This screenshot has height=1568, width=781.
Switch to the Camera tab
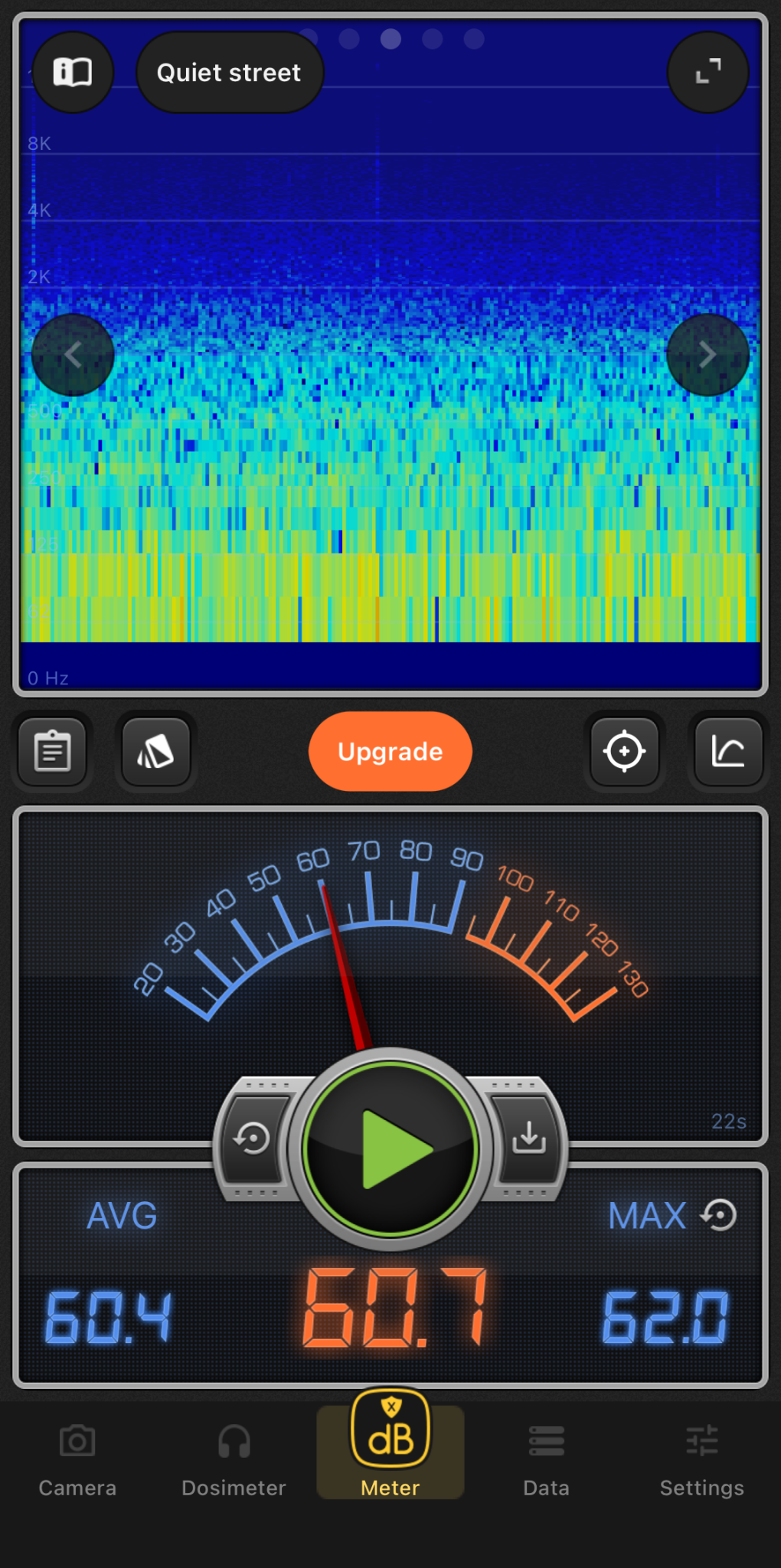tap(77, 1460)
